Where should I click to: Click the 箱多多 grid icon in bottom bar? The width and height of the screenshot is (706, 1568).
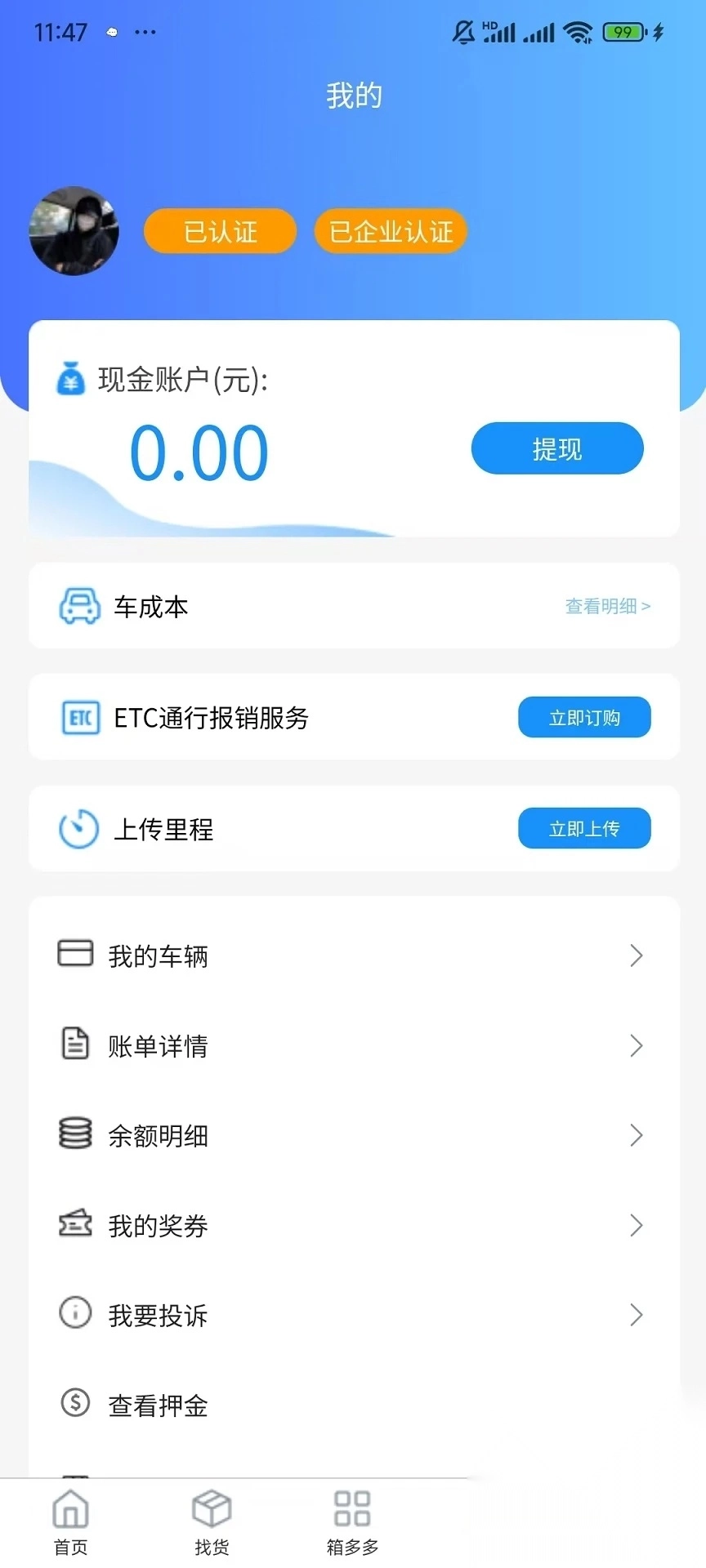(351, 1508)
